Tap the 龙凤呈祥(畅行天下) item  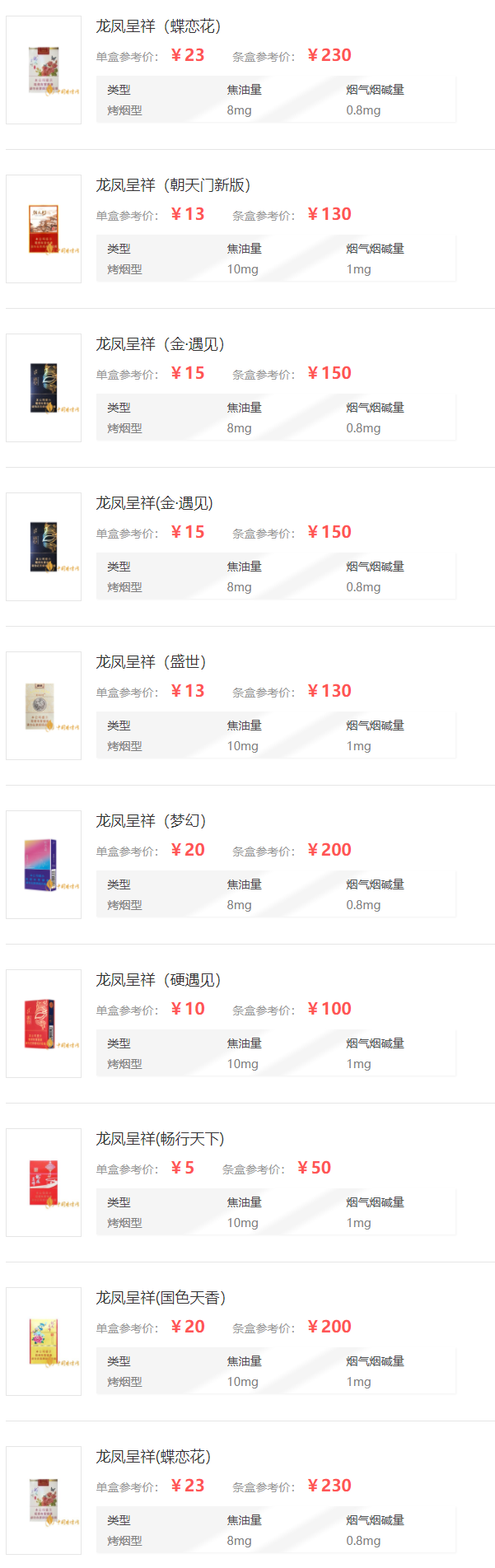(x=160, y=1139)
